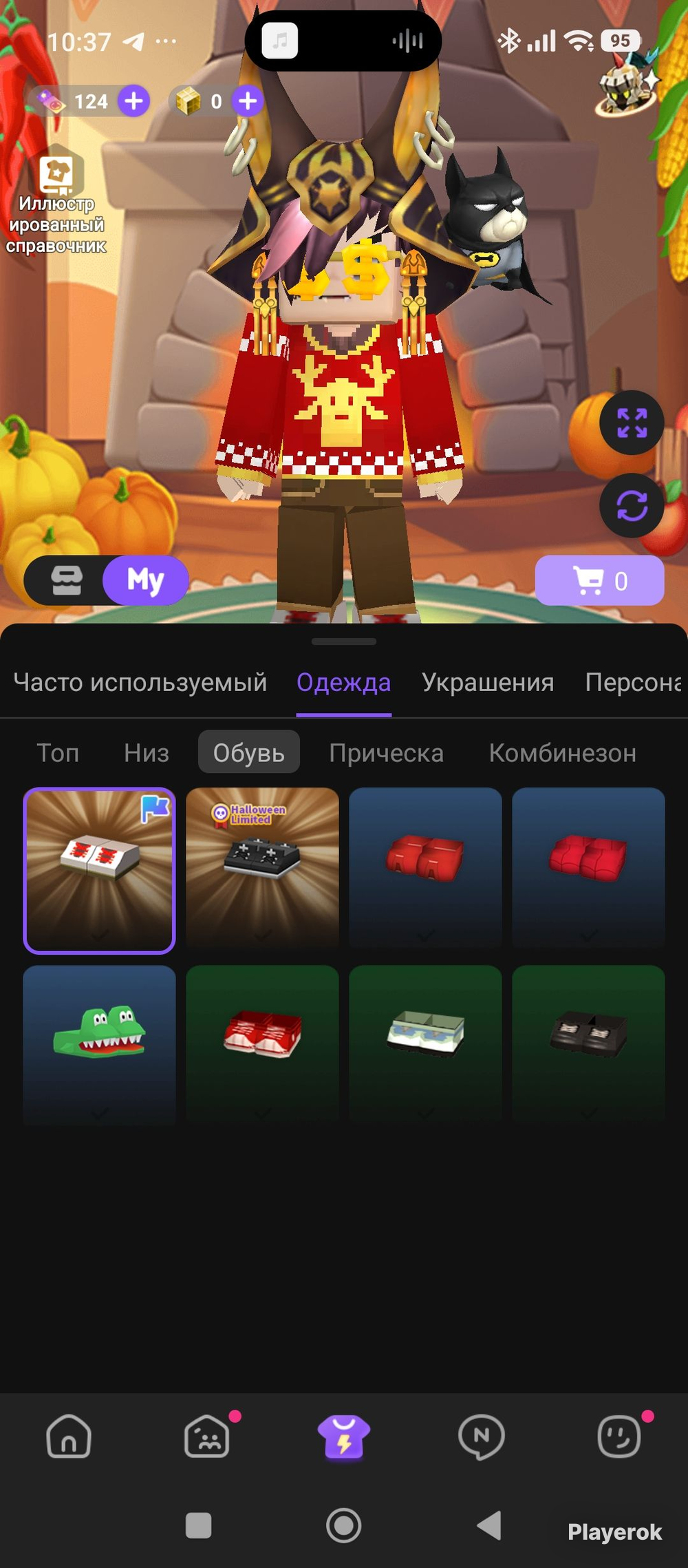
Task: Tap the refresh avatar button
Action: tap(632, 507)
